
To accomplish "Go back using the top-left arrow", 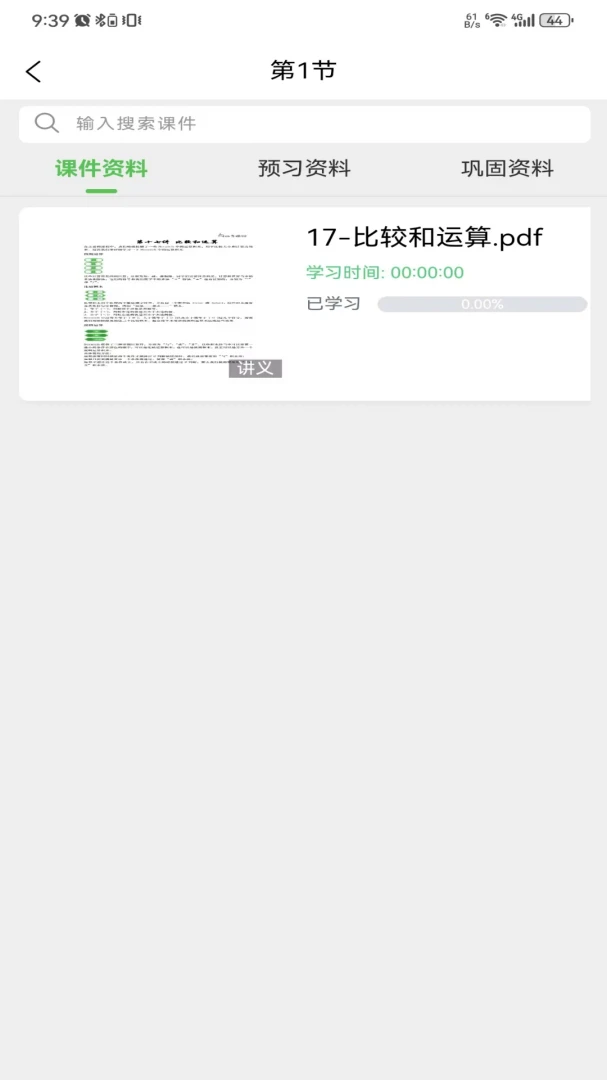I will coord(33,71).
